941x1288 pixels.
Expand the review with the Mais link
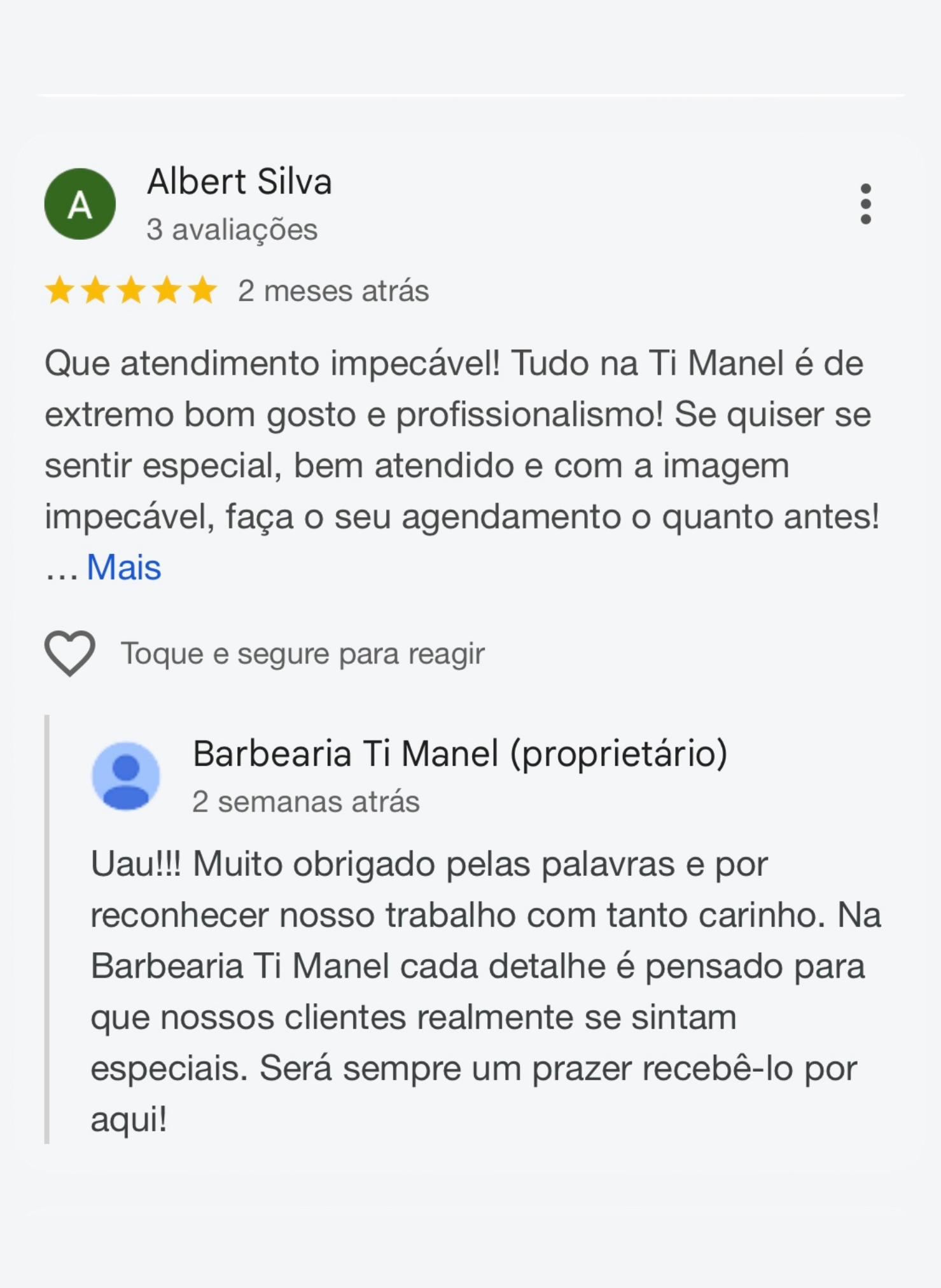tap(123, 567)
